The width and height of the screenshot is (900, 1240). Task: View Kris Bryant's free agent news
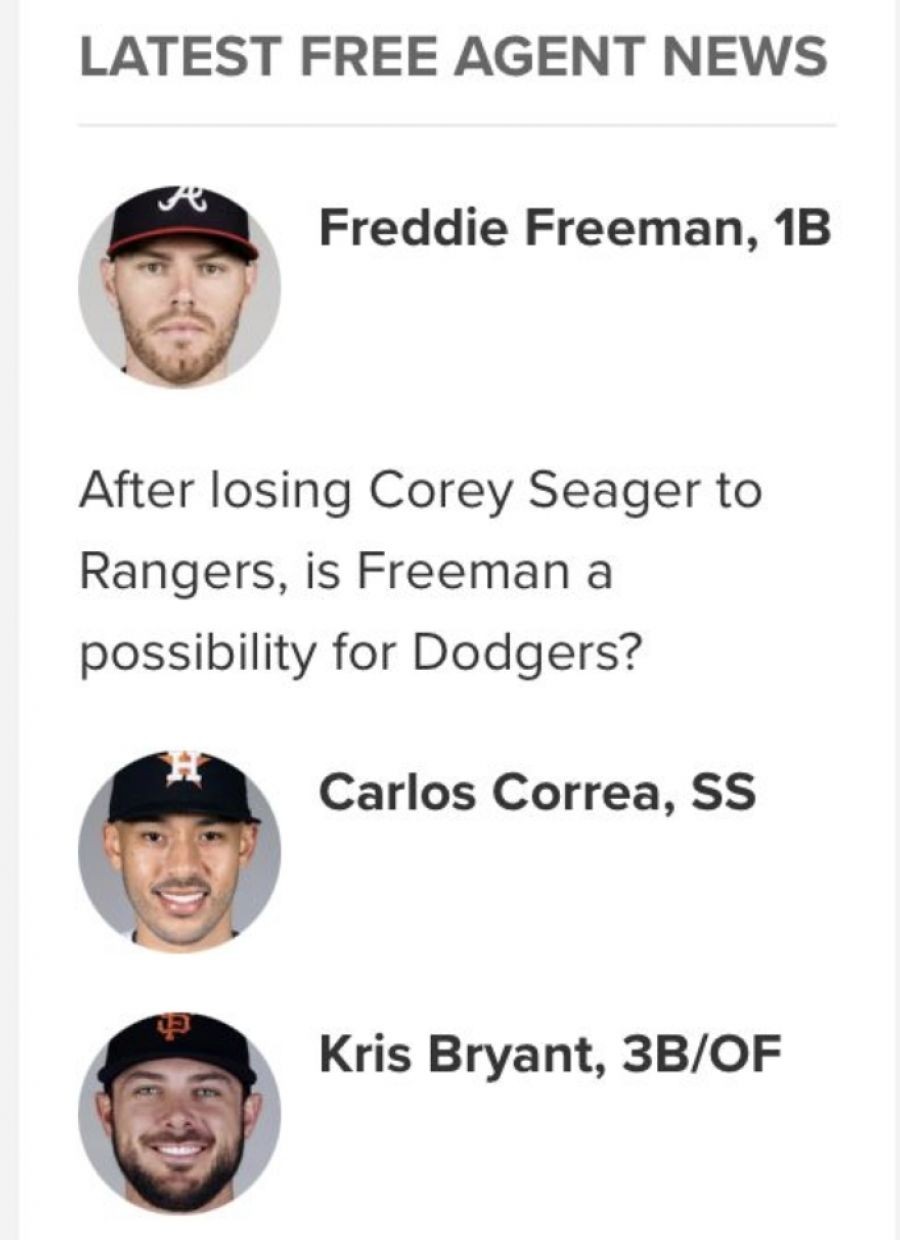[x=549, y=1057]
